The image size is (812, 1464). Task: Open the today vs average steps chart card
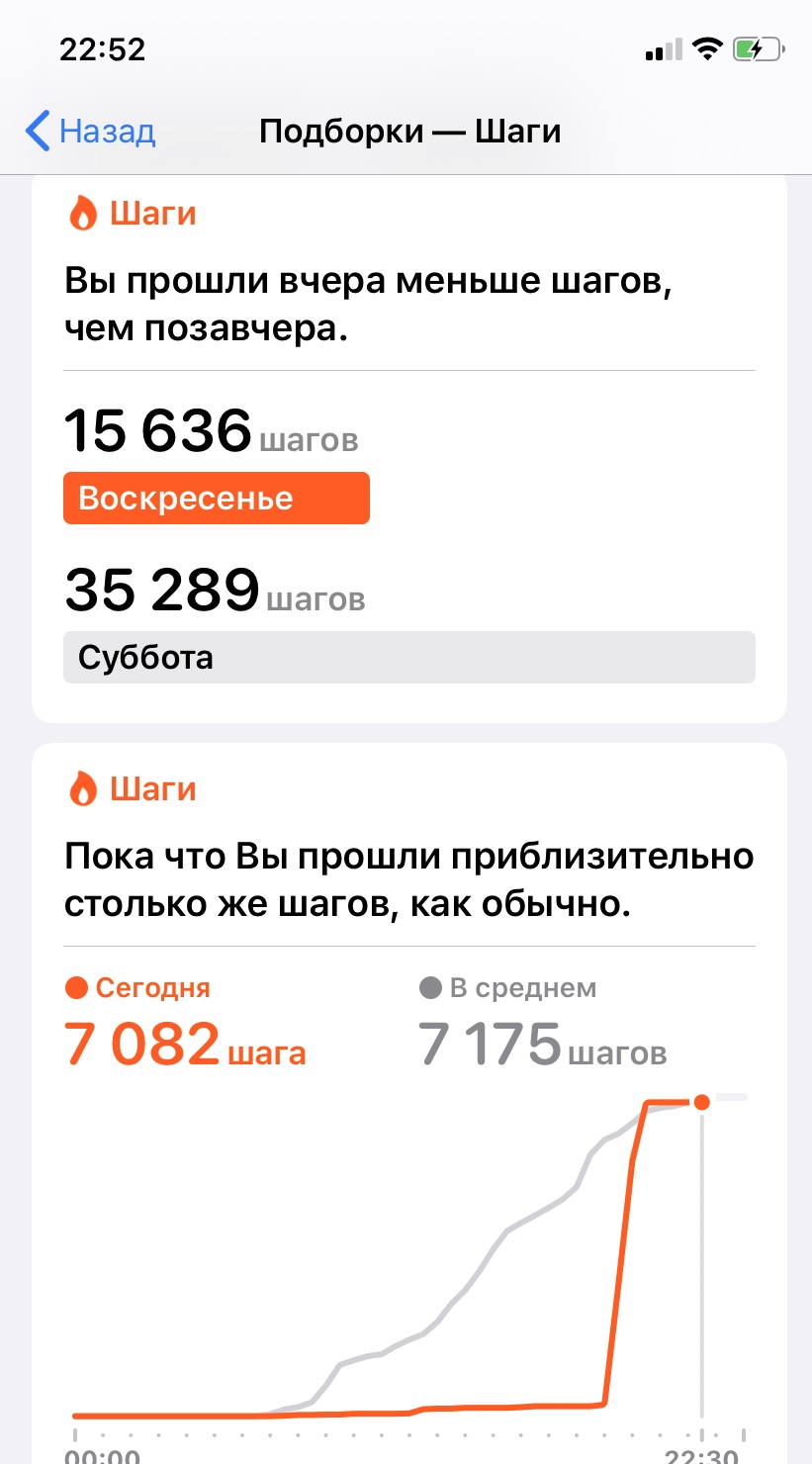pos(408,1104)
